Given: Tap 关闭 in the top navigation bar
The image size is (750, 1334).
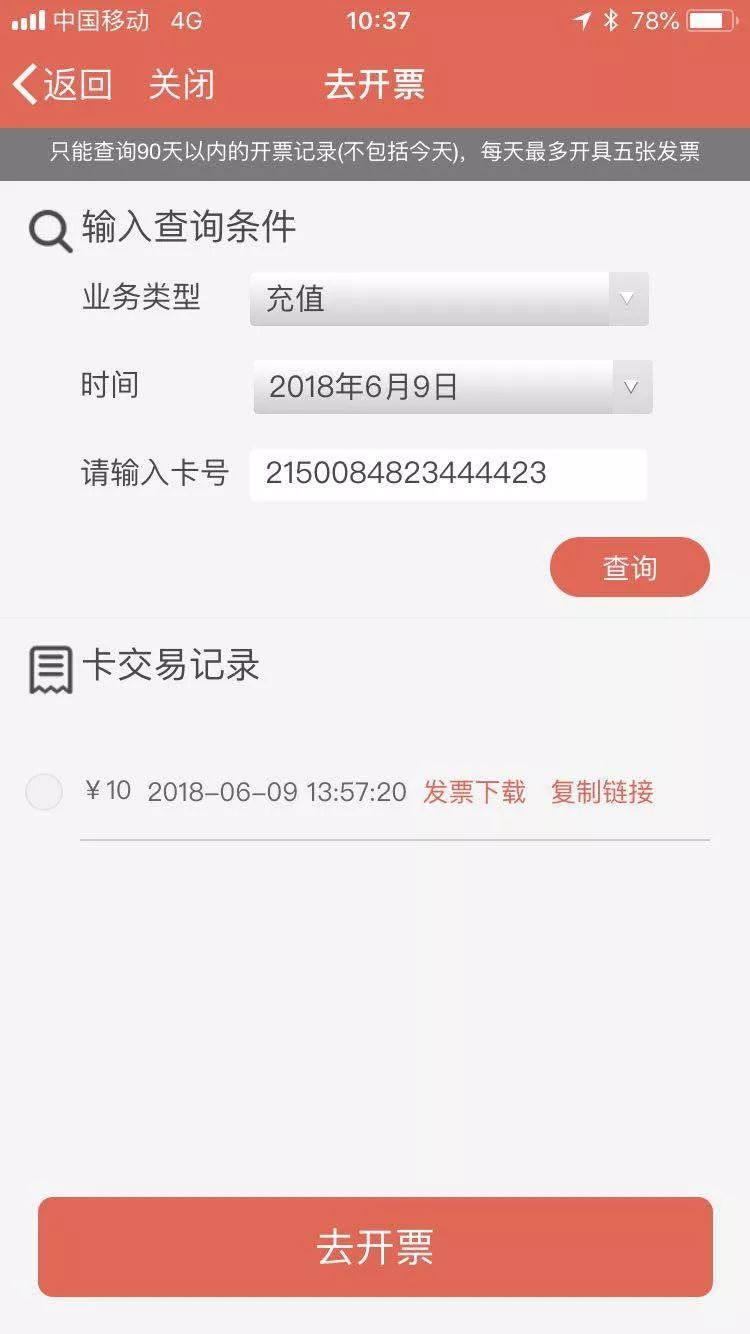Looking at the screenshot, I should coord(184,85).
